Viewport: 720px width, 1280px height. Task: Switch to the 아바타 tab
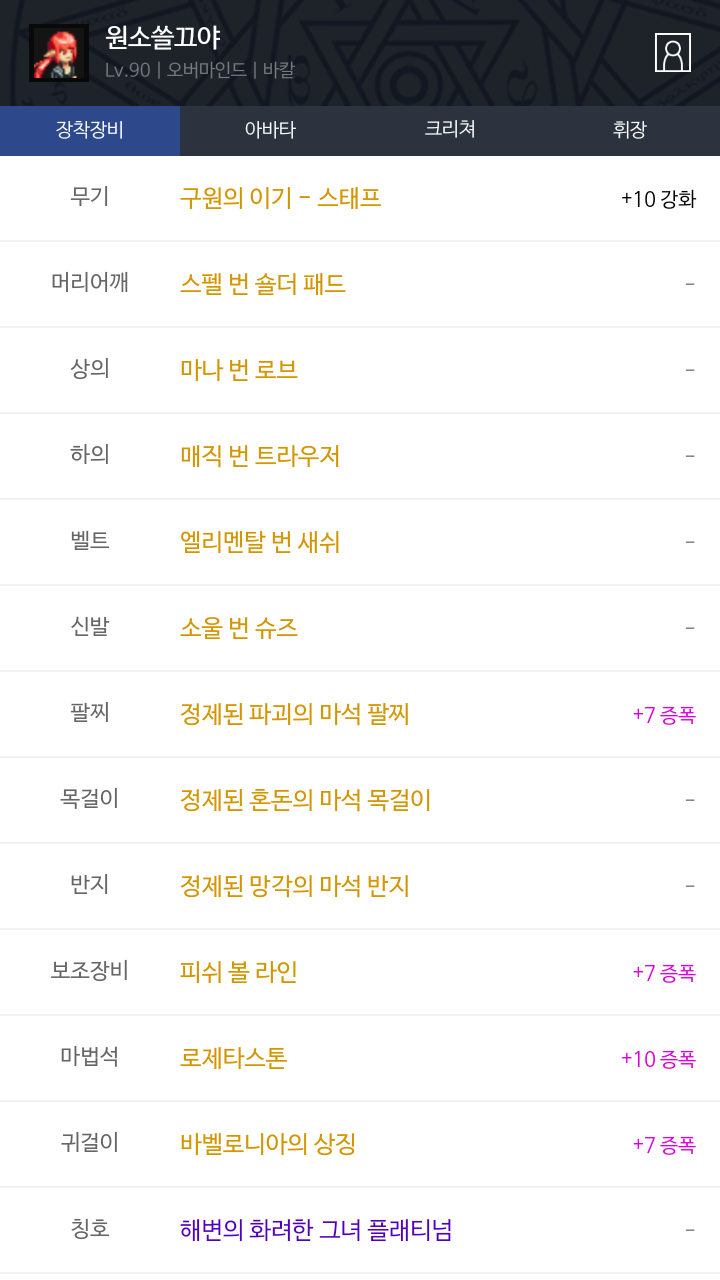[270, 130]
